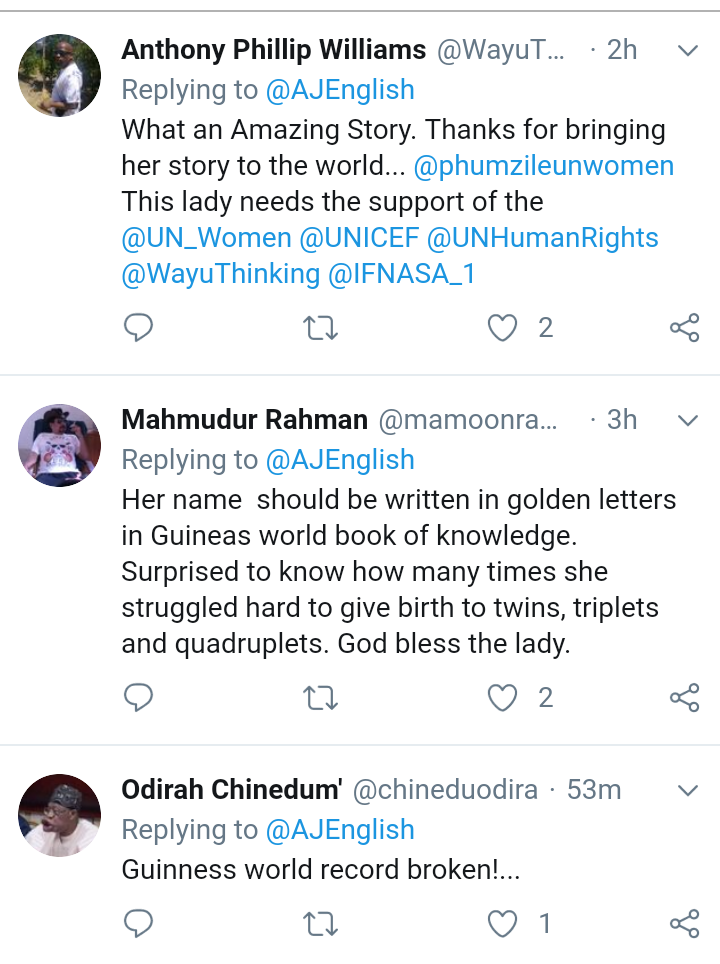This screenshot has width=720, height=964.
Task: Open Mahmudur Rahman's profile picture
Action: (60, 445)
